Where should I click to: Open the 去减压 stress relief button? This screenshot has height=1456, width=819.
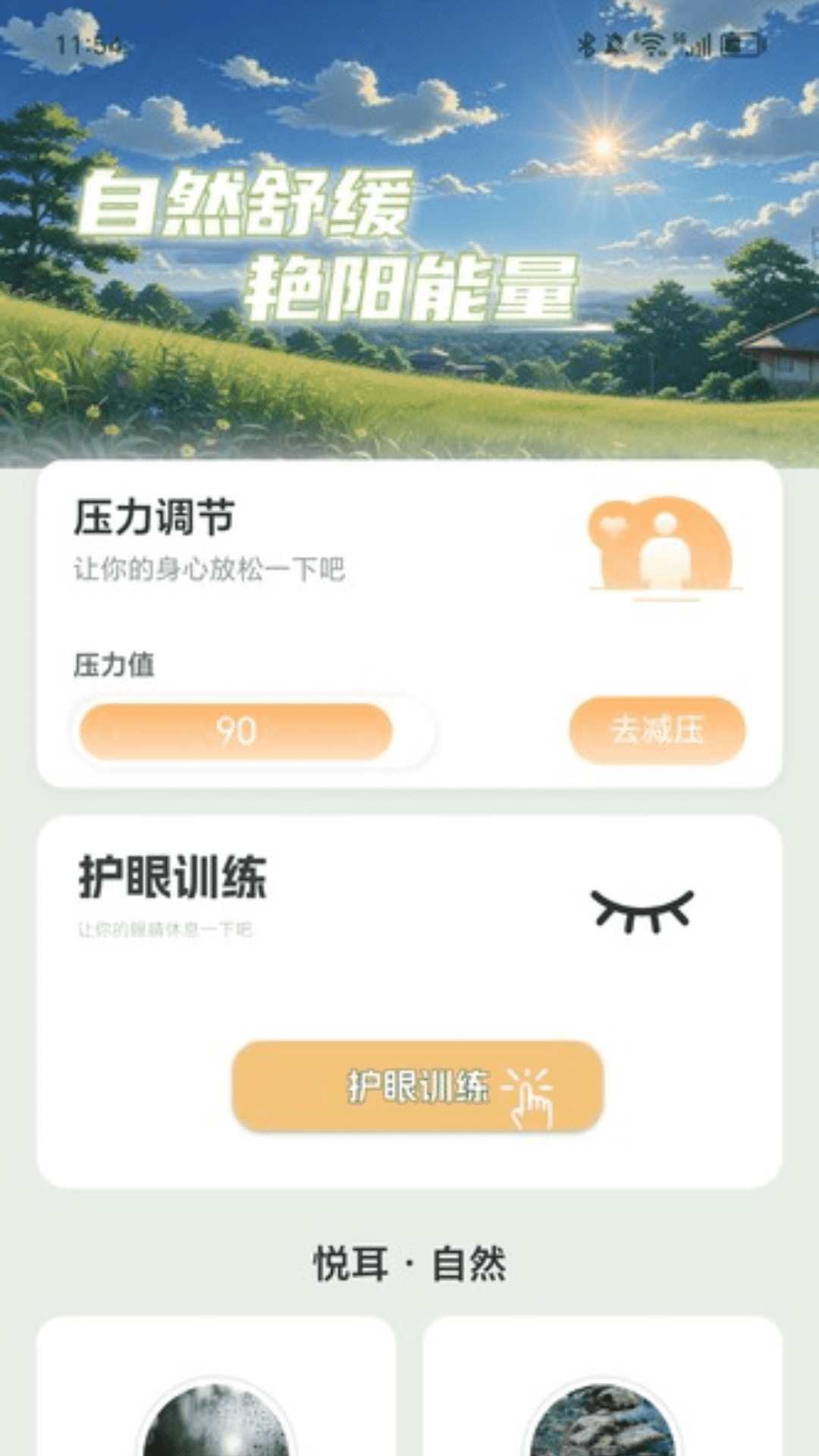click(657, 730)
